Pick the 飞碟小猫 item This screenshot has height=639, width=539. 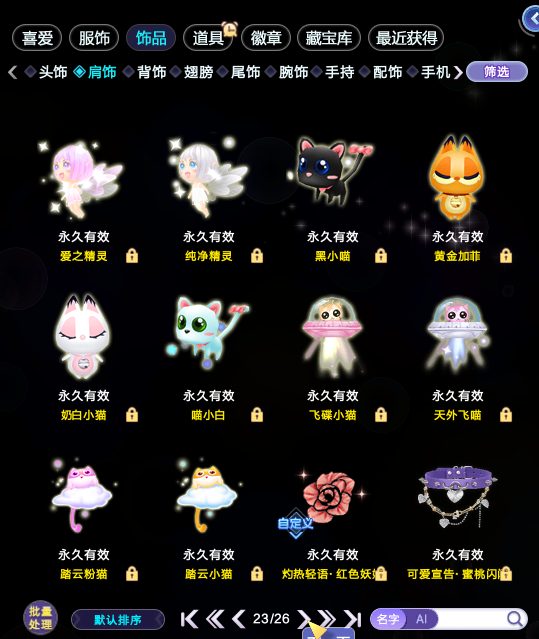pyautogui.click(x=333, y=336)
